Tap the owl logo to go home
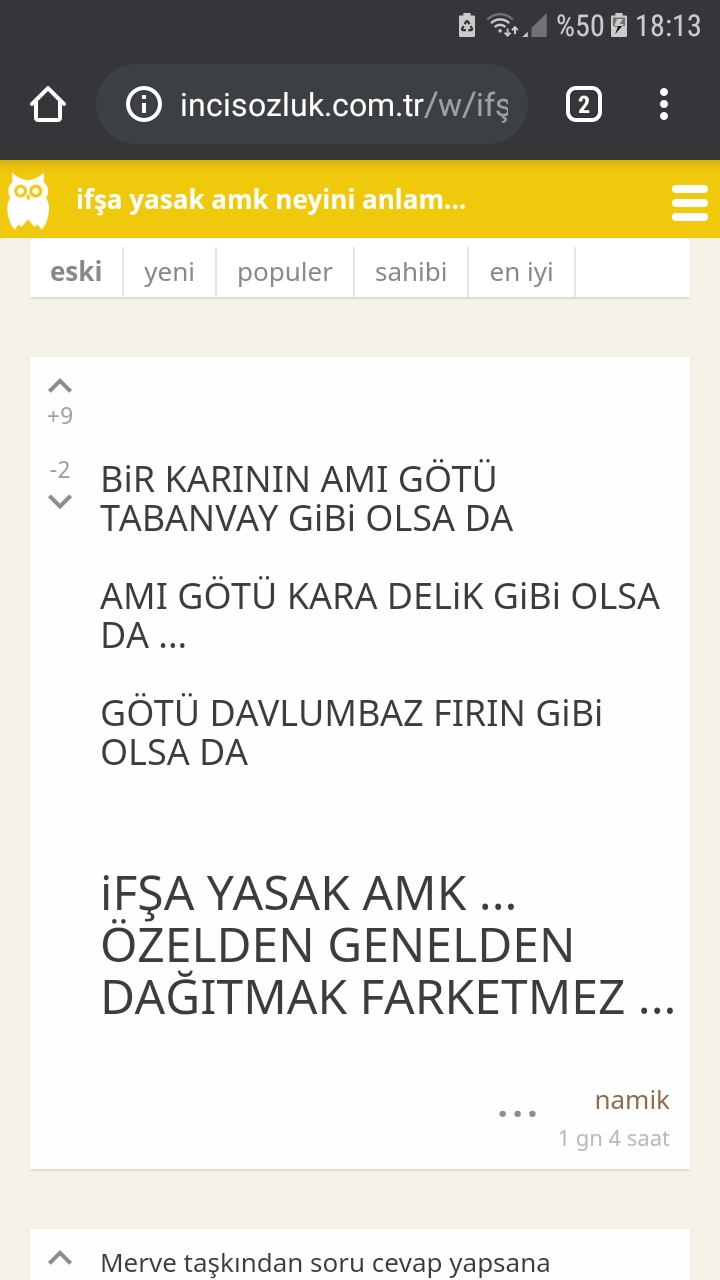This screenshot has height=1280, width=720. pos(28,200)
